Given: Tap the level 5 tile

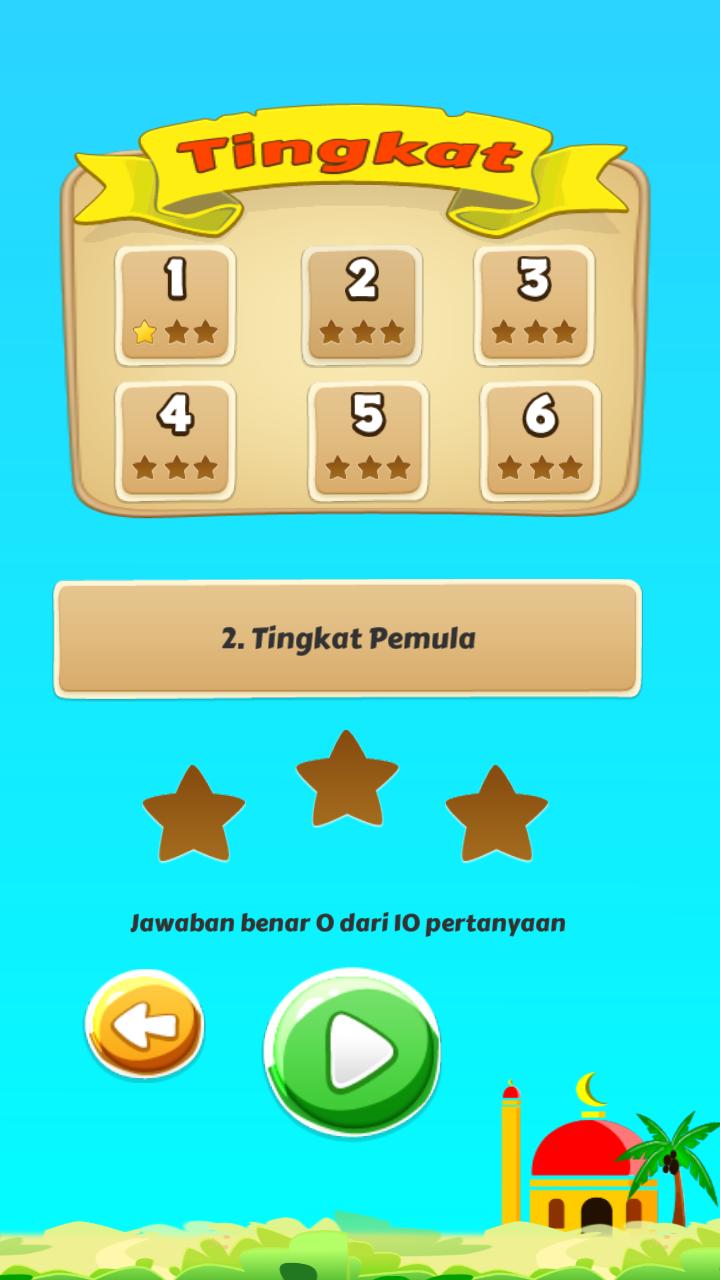Looking at the screenshot, I should click(367, 440).
